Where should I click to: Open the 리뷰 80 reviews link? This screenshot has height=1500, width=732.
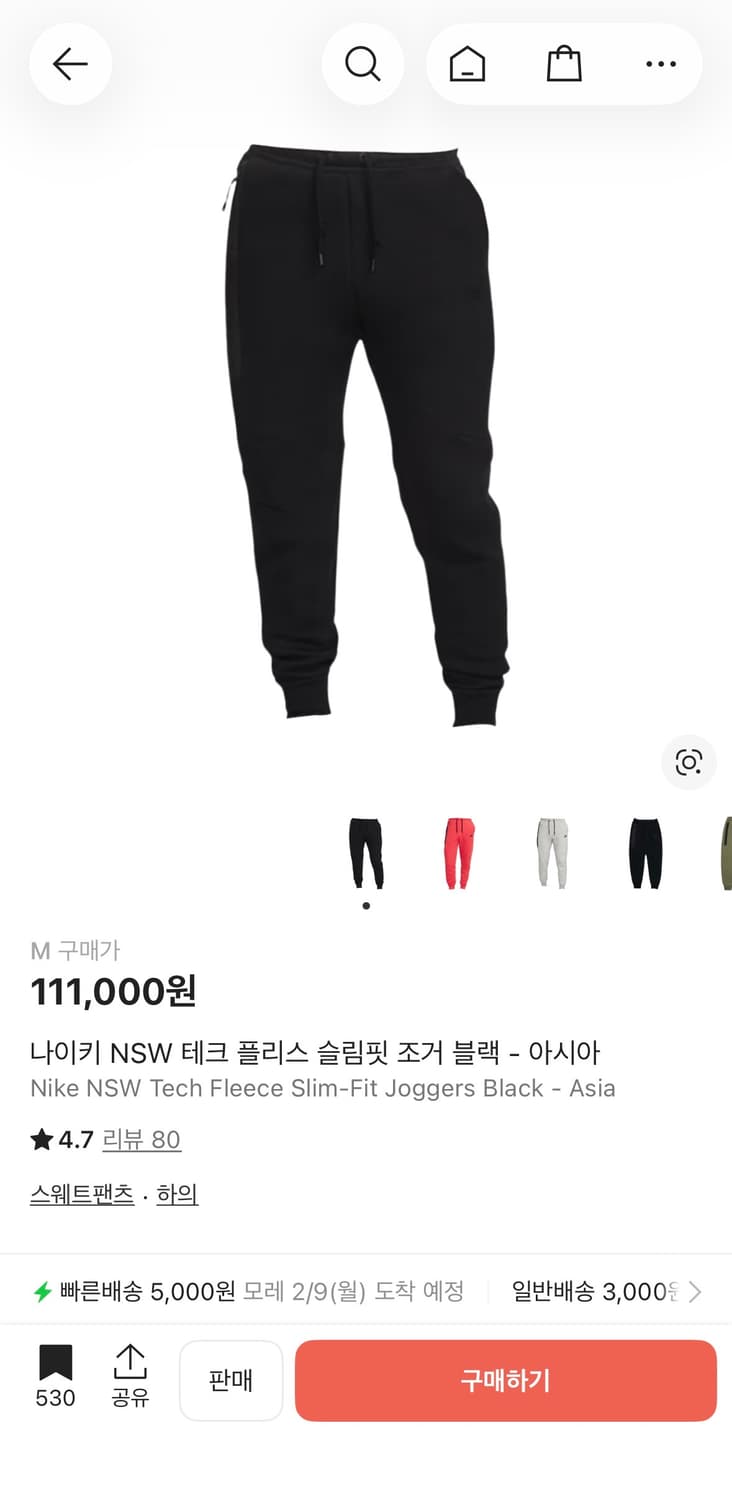[x=142, y=1140]
